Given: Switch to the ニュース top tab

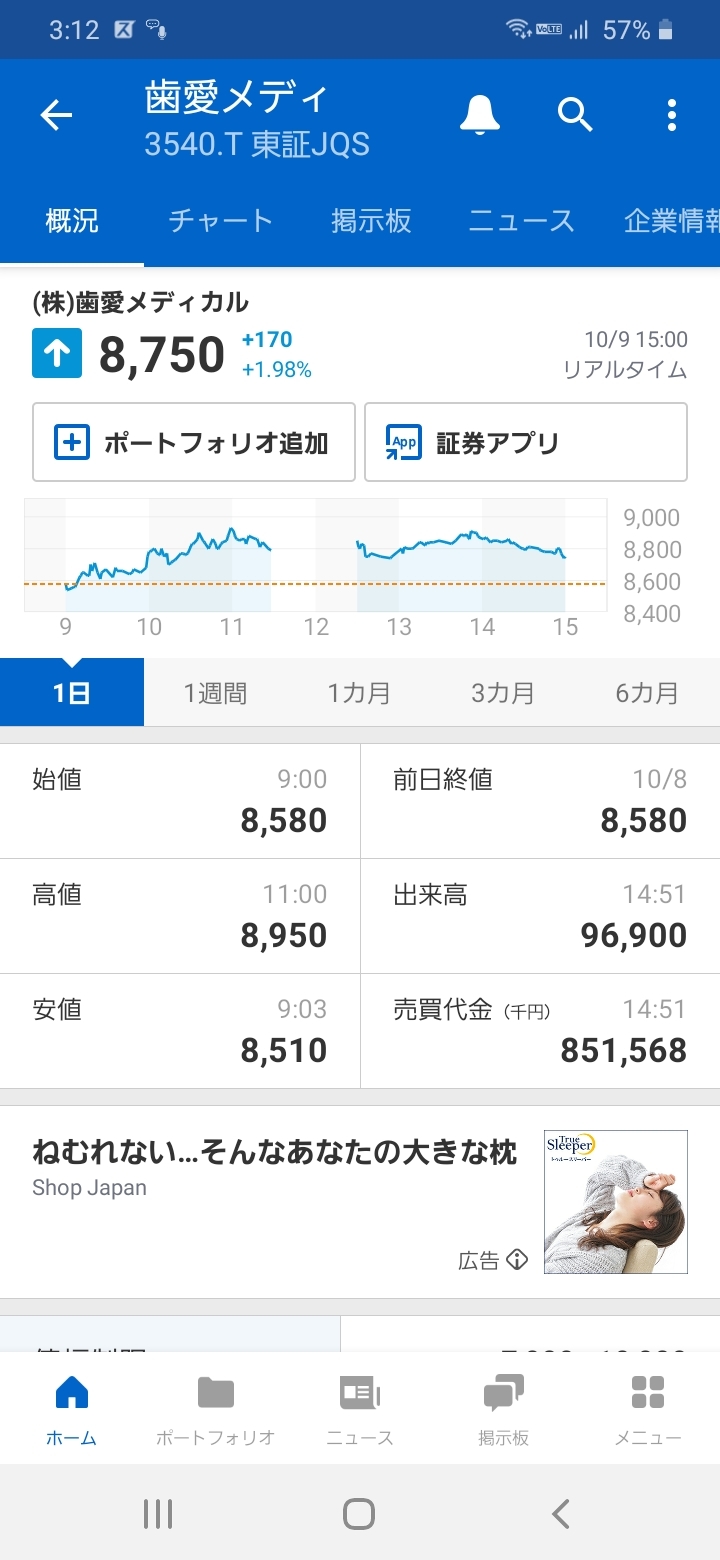Looking at the screenshot, I should (521, 221).
